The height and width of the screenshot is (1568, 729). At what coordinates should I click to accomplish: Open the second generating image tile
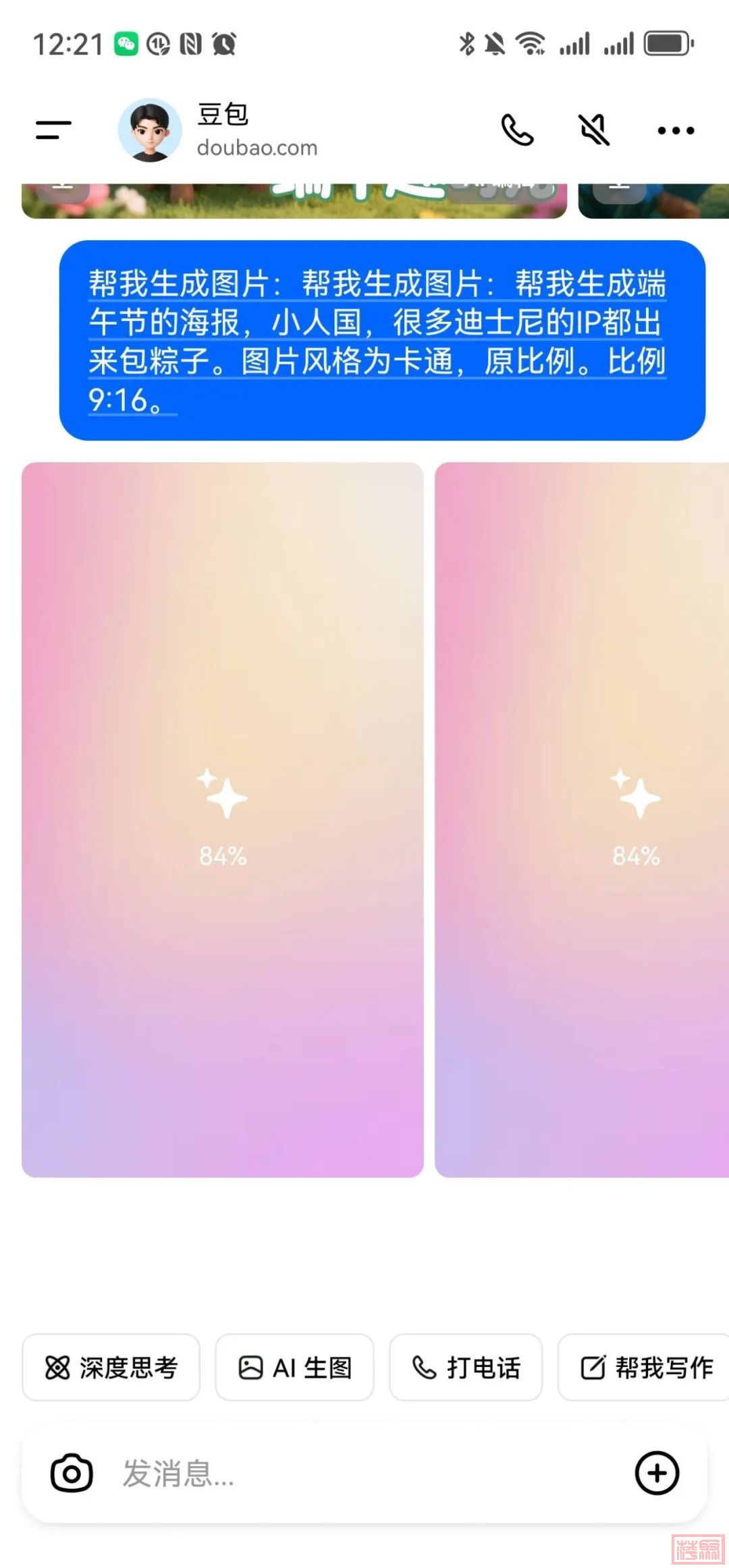(582, 819)
